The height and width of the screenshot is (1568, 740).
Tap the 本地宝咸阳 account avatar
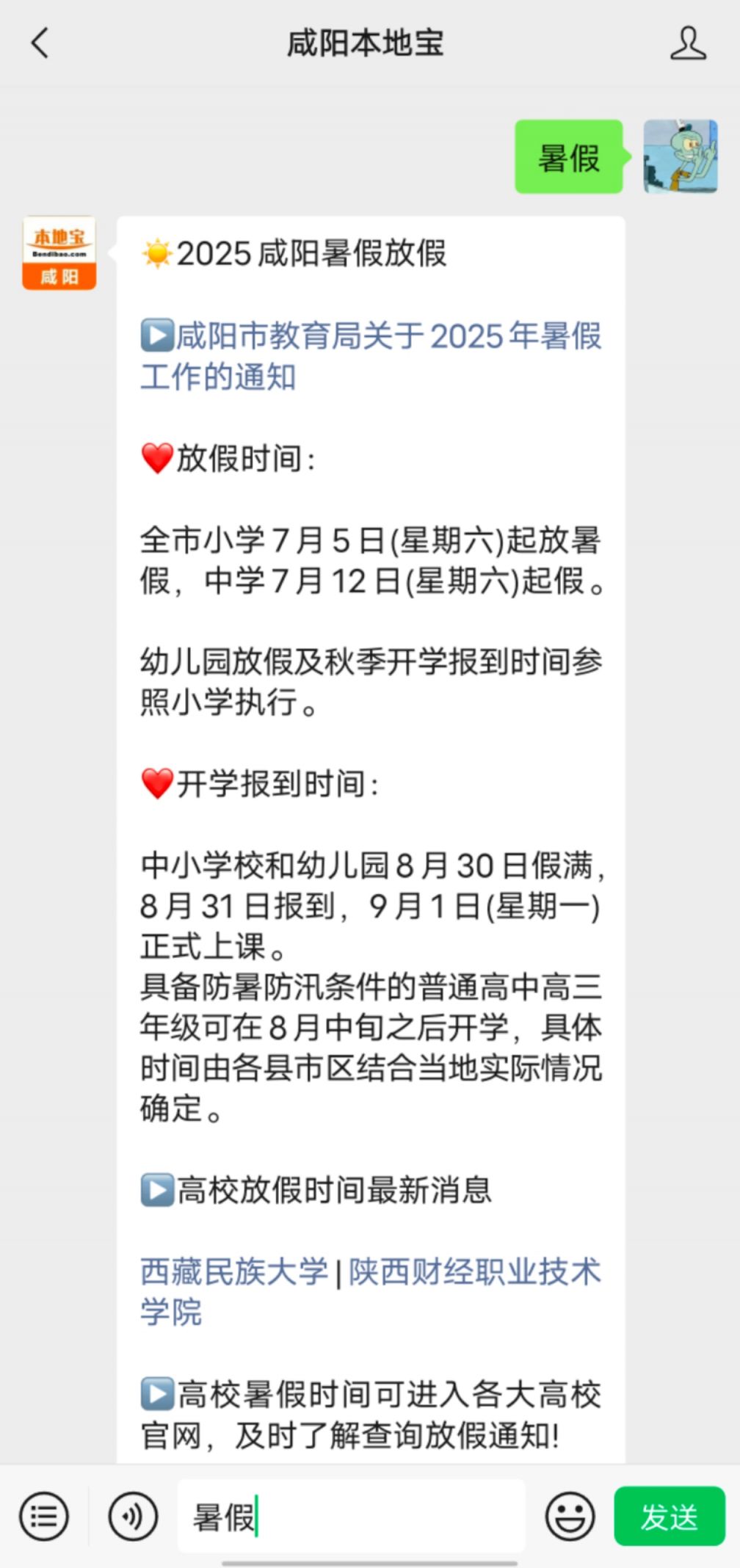coord(59,253)
